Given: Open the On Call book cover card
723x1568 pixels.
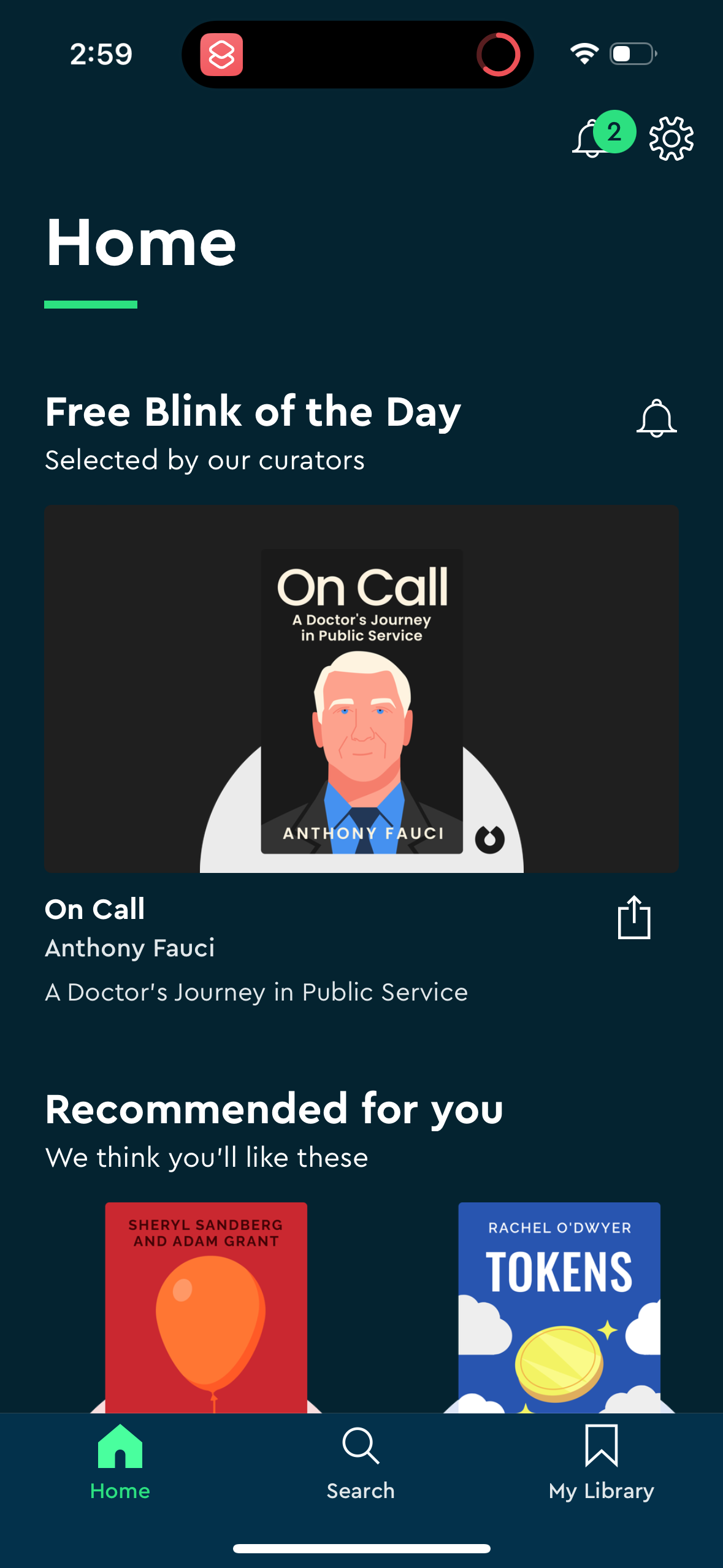Looking at the screenshot, I should [361, 688].
